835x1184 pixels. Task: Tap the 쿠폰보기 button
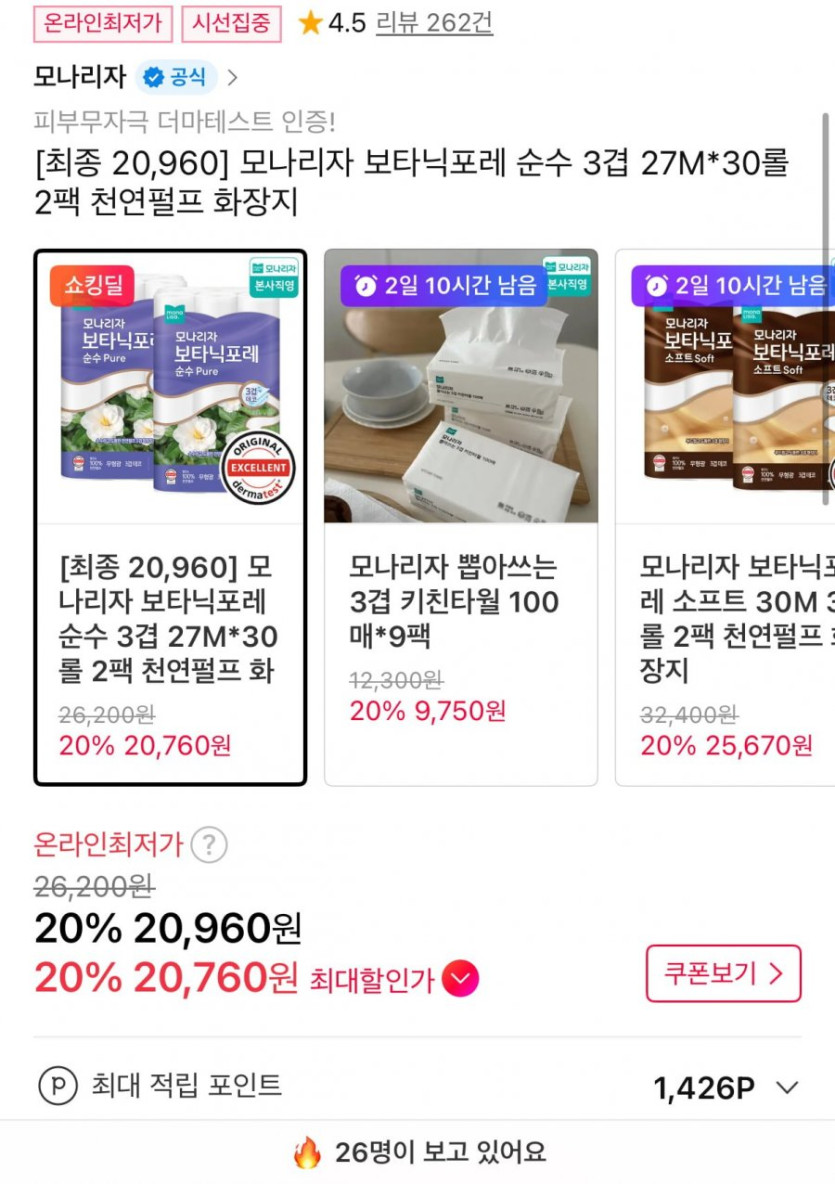click(x=723, y=973)
